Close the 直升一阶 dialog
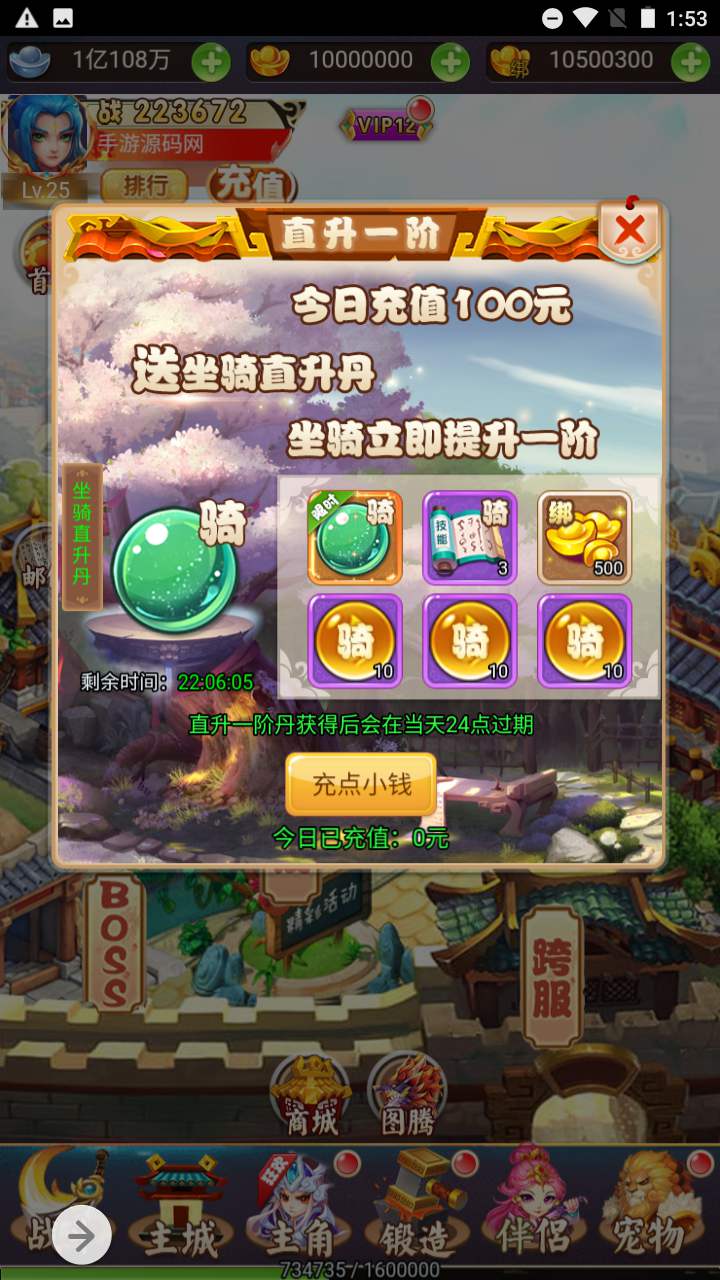This screenshot has width=720, height=1280. 629,231
